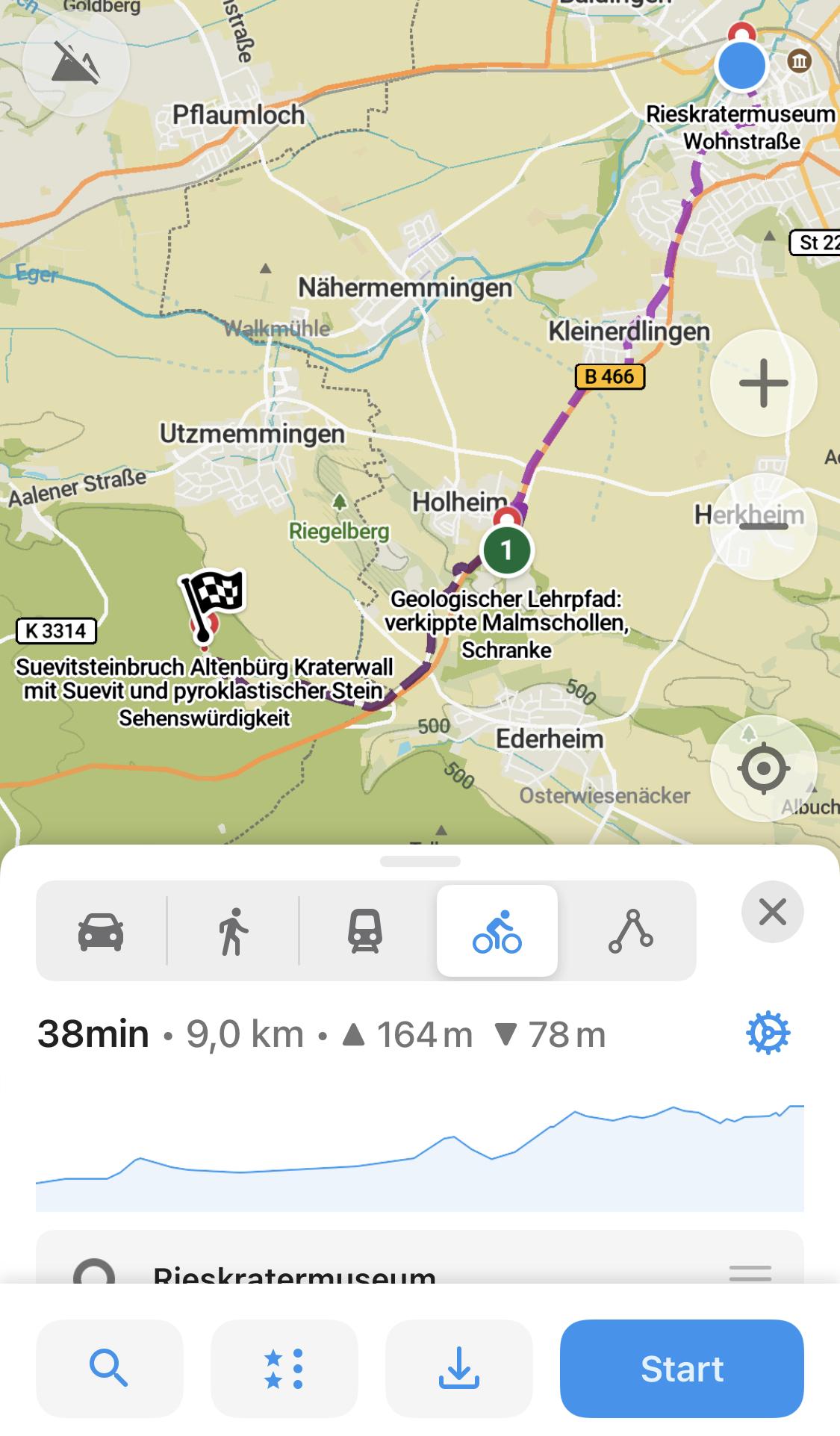Open the search magnifier button
The width and height of the screenshot is (840, 1436).
pyautogui.click(x=109, y=1369)
